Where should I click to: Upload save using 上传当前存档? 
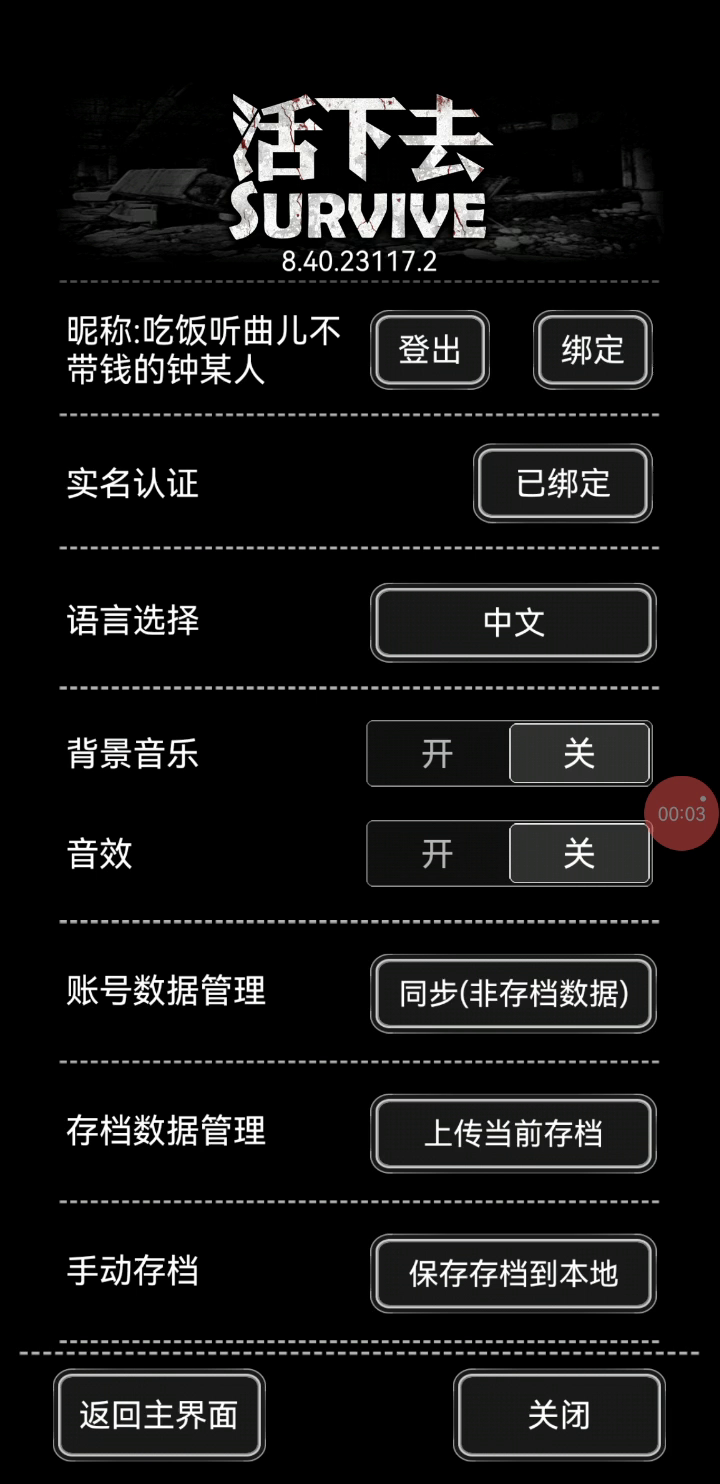click(x=513, y=1134)
